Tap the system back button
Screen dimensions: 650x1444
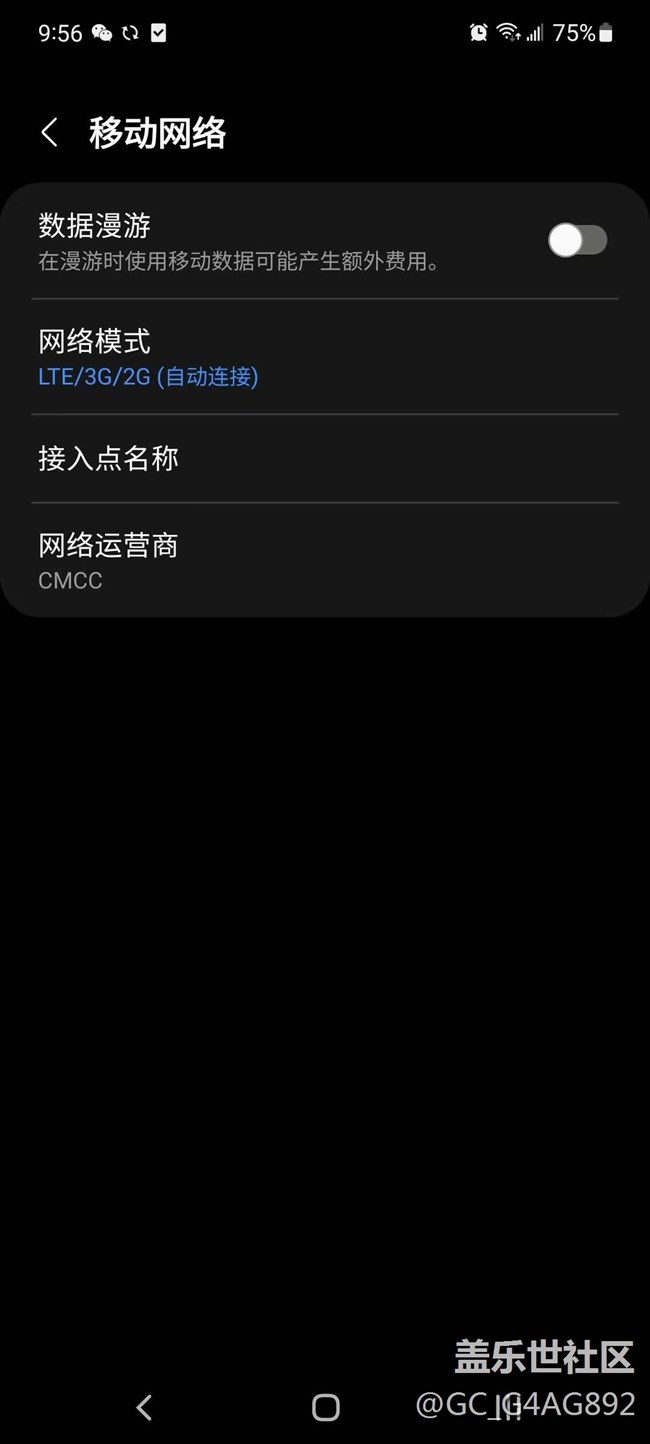pos(144,1407)
